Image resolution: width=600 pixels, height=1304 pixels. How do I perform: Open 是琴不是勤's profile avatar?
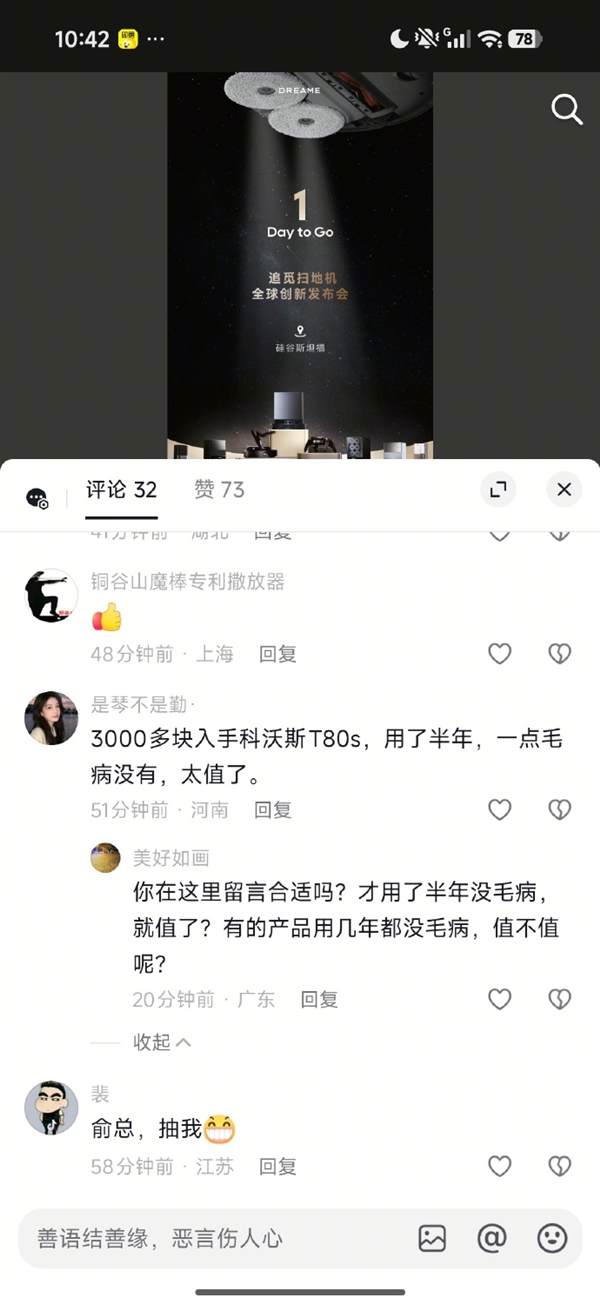click(51, 718)
